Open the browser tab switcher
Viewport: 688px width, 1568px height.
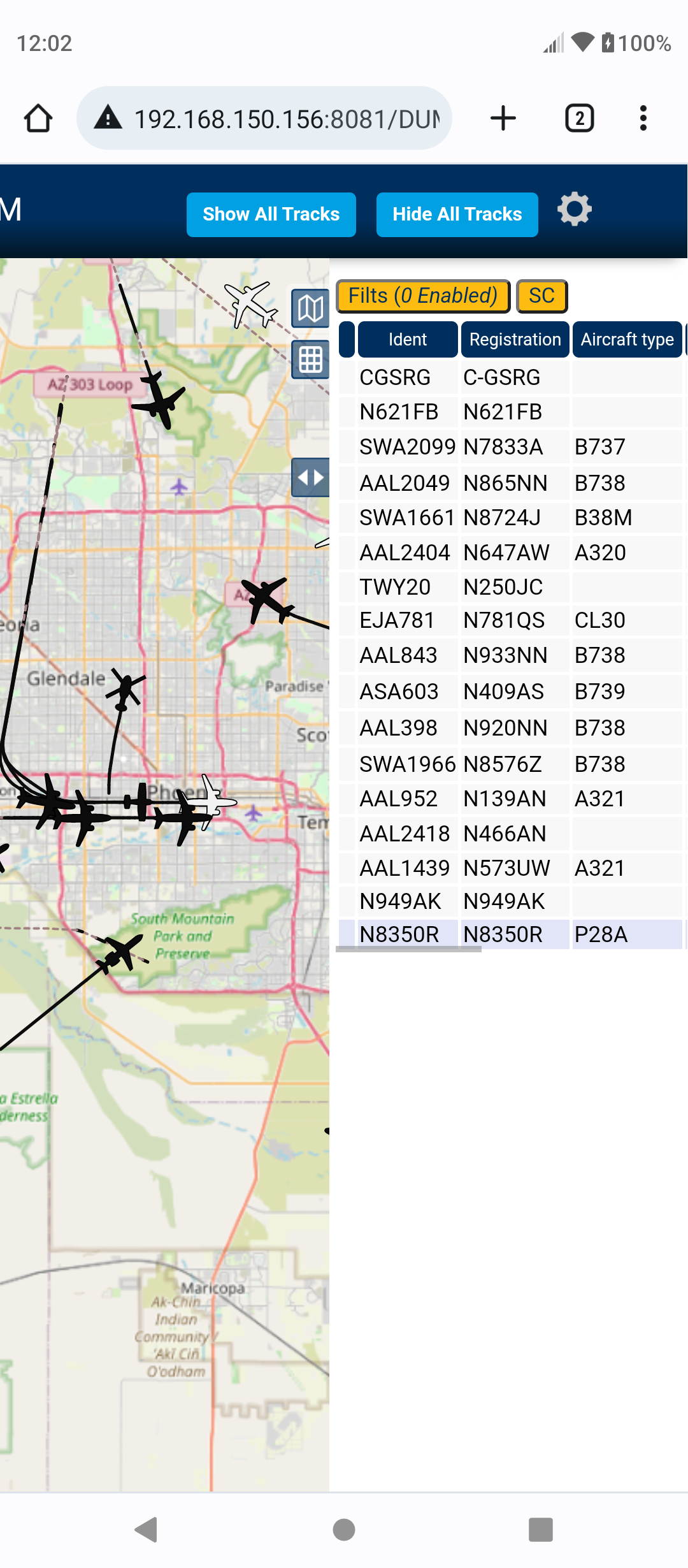point(580,118)
